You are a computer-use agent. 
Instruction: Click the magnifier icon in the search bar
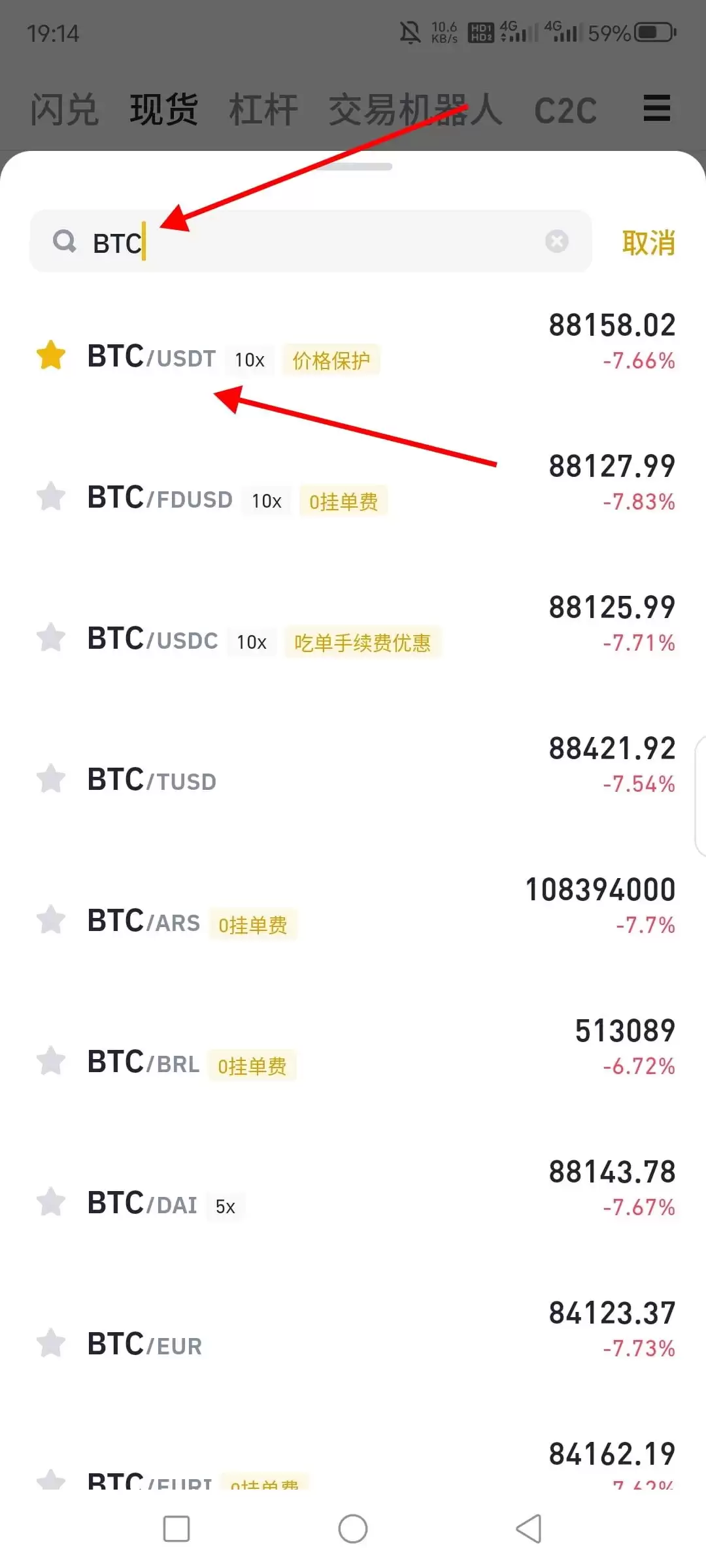coord(64,242)
